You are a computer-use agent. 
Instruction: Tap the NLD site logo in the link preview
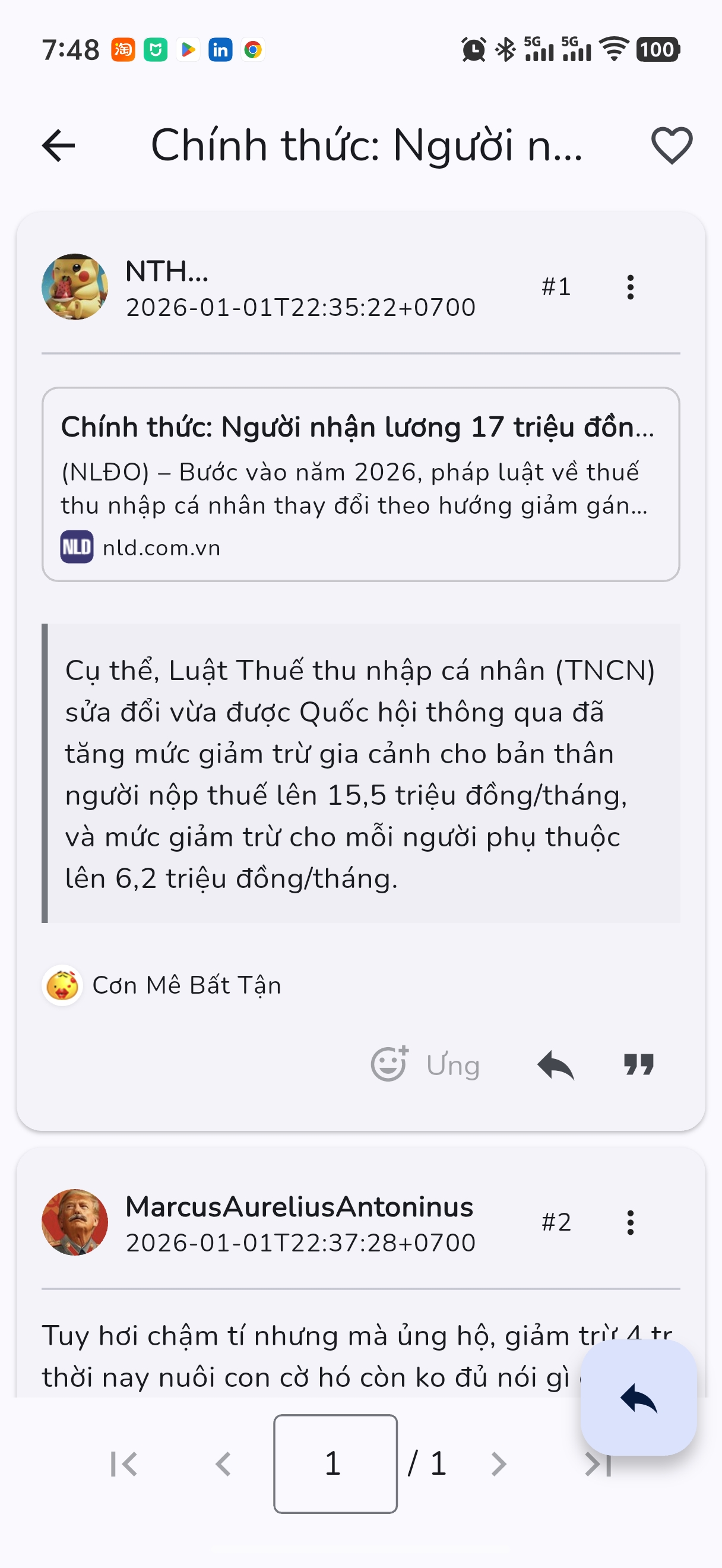[x=75, y=546]
